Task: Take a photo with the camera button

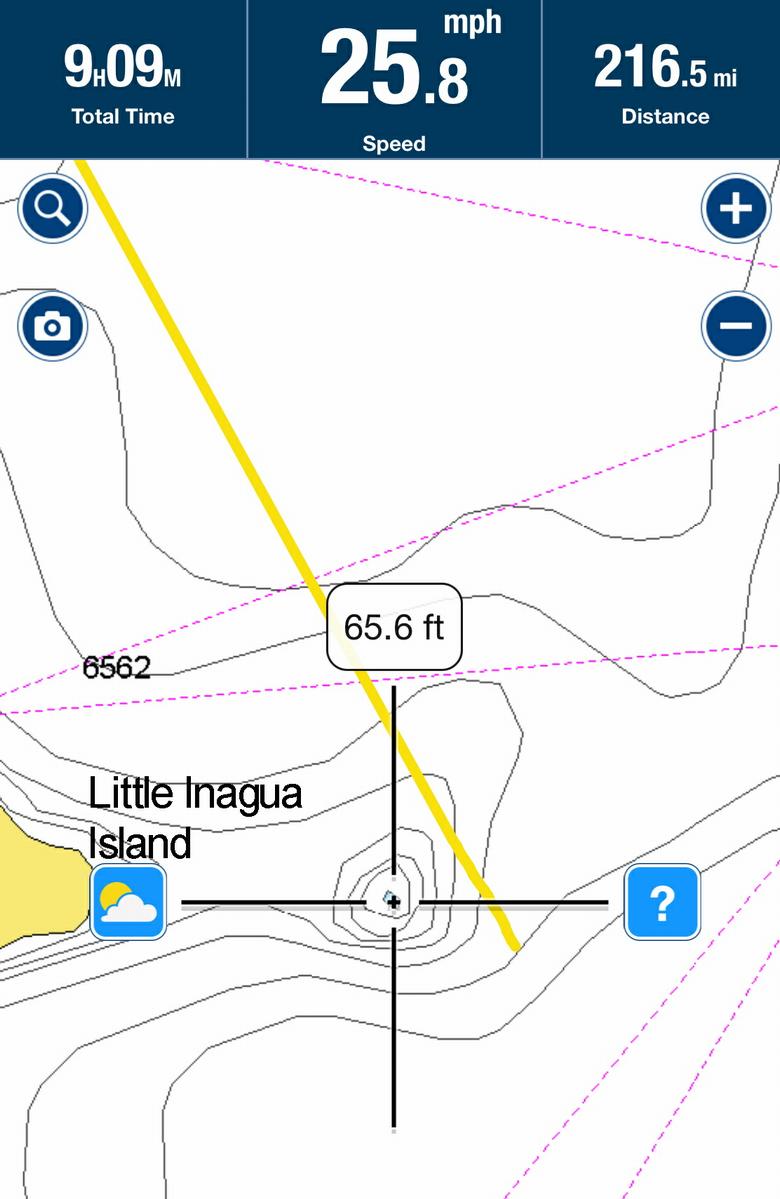Action: pyautogui.click(x=52, y=325)
